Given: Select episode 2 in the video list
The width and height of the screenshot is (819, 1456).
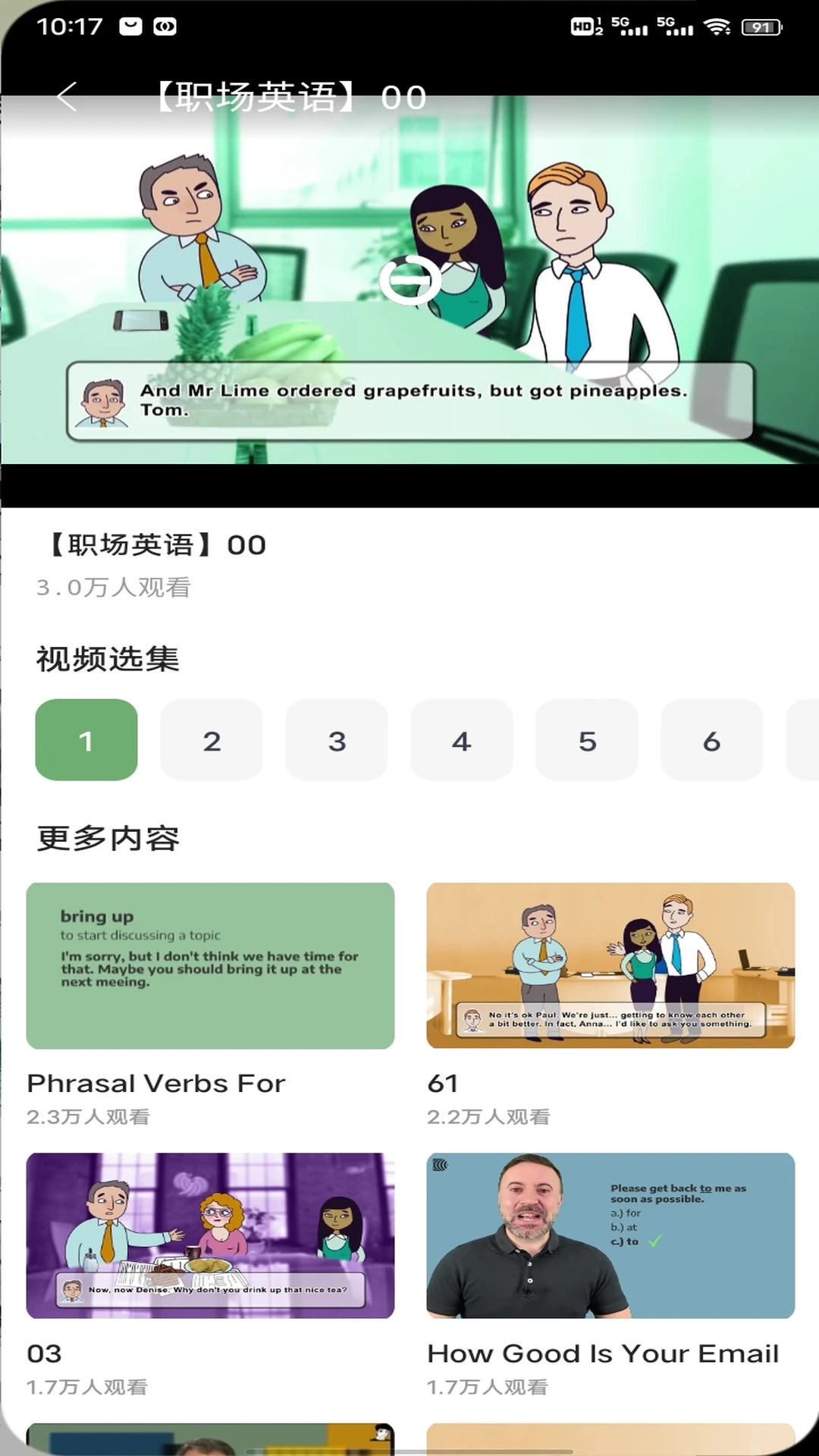Looking at the screenshot, I should tap(212, 740).
